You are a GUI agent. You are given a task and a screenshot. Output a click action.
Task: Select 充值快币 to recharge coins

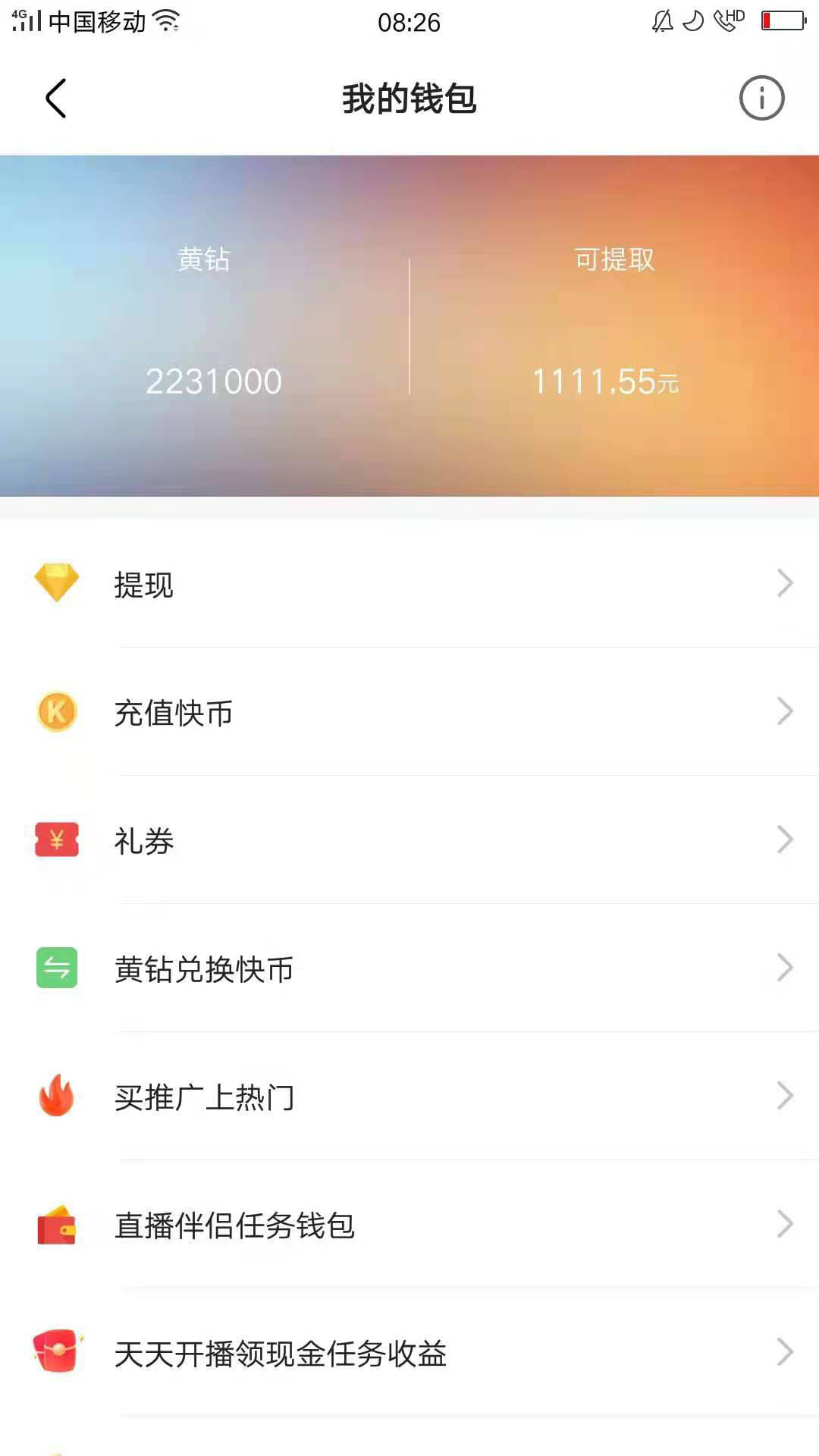tap(409, 712)
